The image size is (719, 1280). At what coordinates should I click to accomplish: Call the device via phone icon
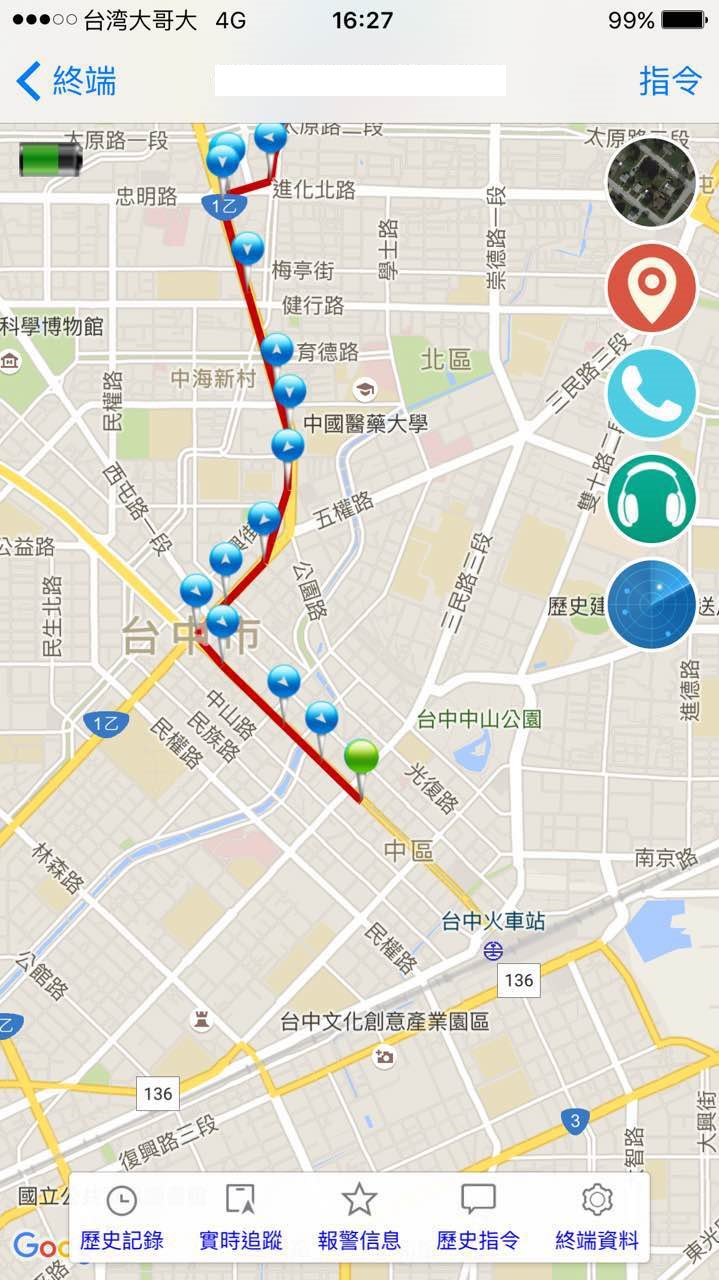pos(651,394)
